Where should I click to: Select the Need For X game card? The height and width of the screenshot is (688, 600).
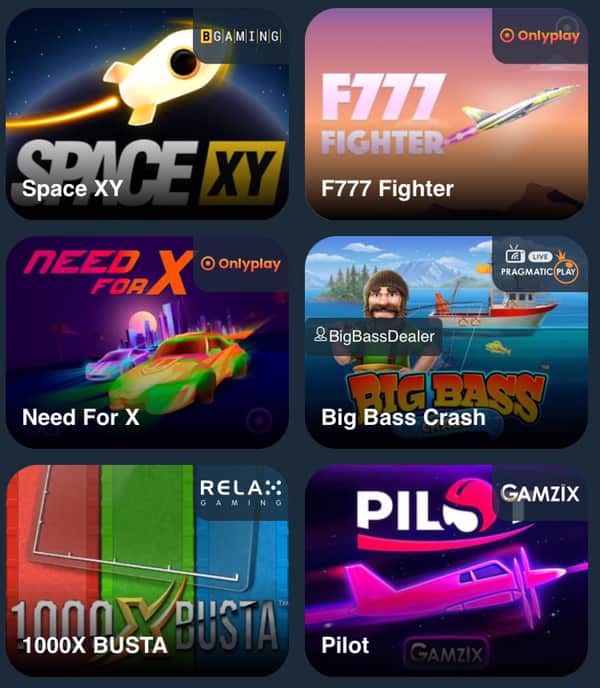click(147, 342)
